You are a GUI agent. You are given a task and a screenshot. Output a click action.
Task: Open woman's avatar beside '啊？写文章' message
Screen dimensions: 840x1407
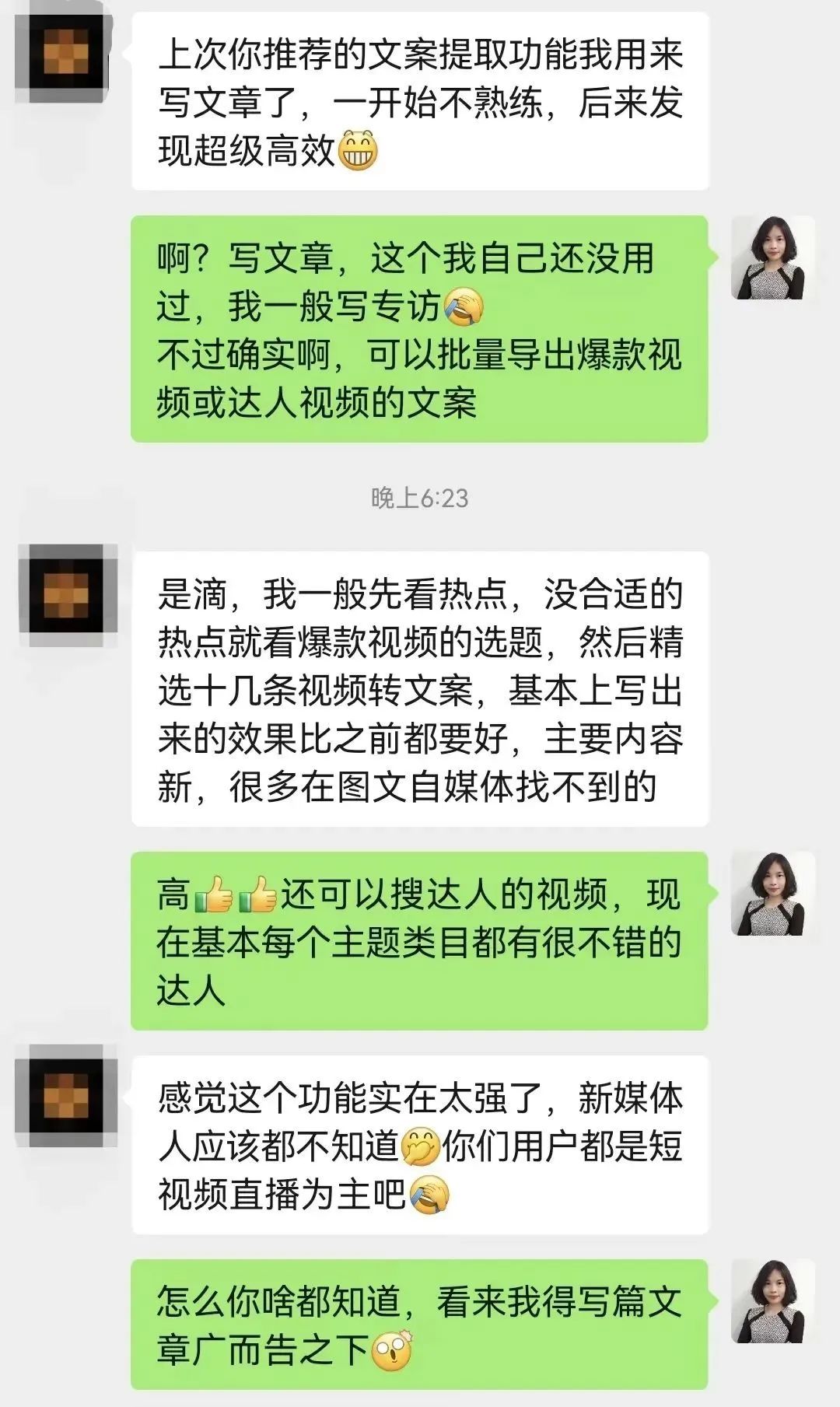(x=772, y=257)
